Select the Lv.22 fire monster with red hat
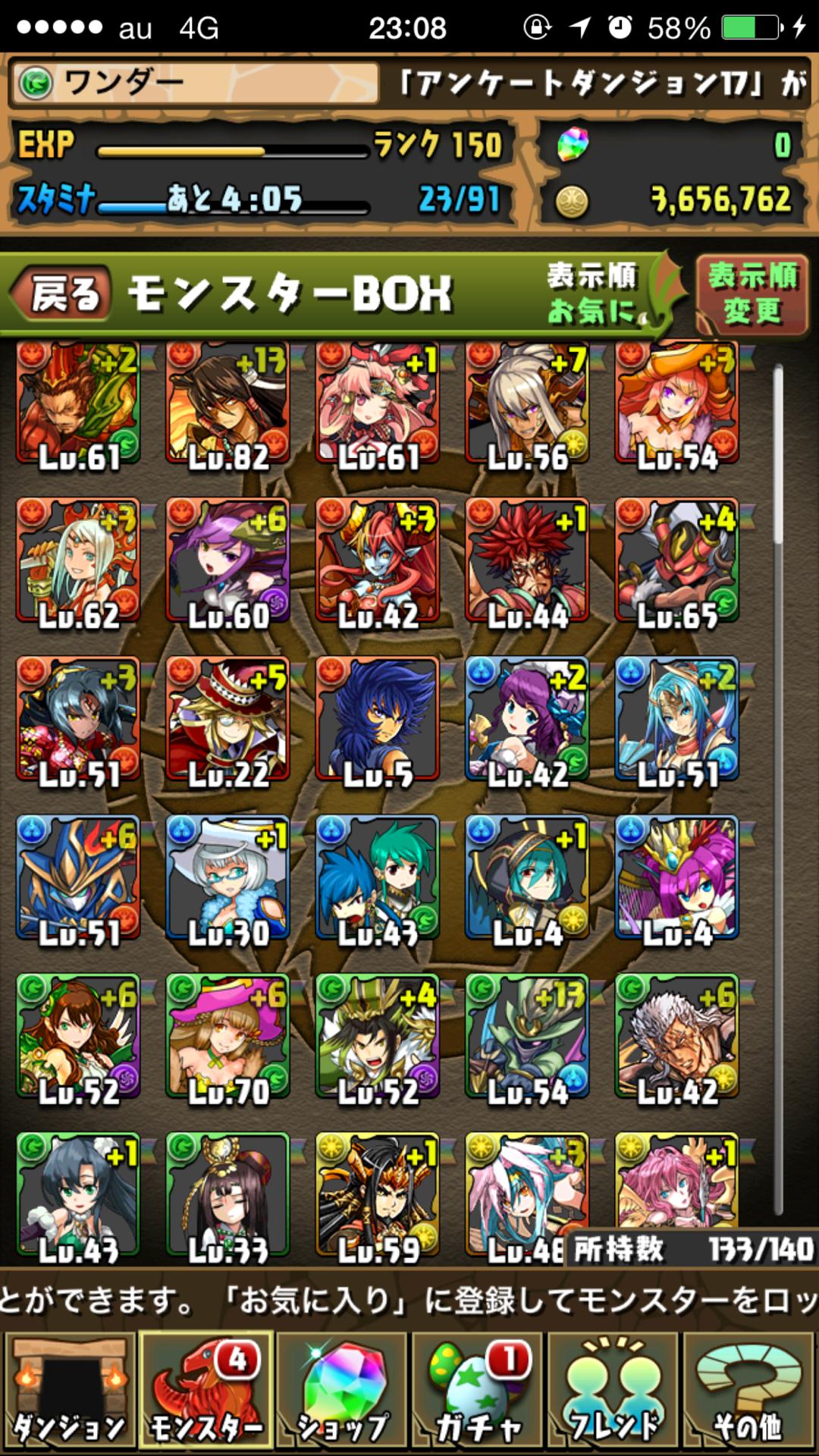Image resolution: width=819 pixels, height=1456 pixels. [227, 719]
